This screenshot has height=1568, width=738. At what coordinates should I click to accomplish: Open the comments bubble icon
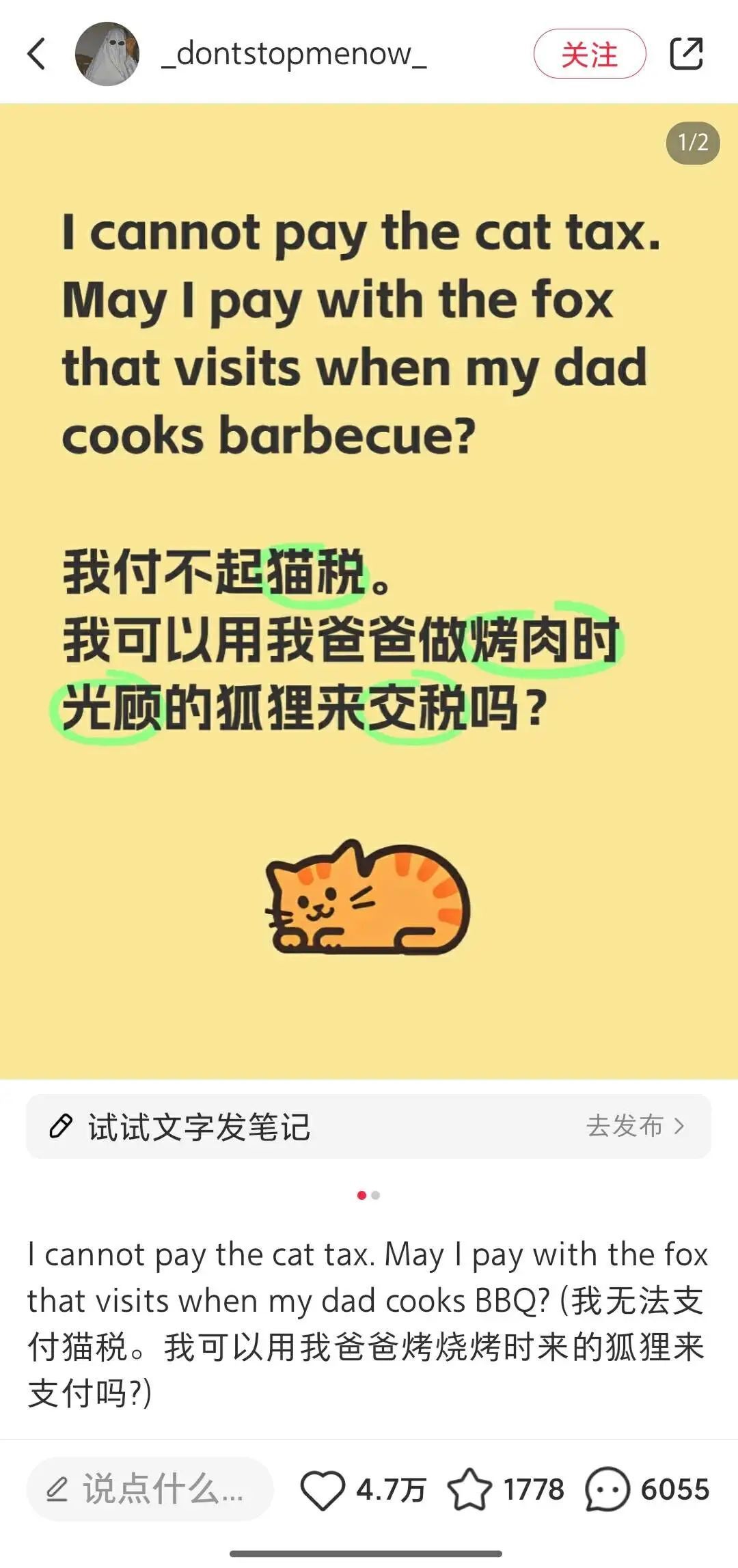pyautogui.click(x=607, y=1490)
